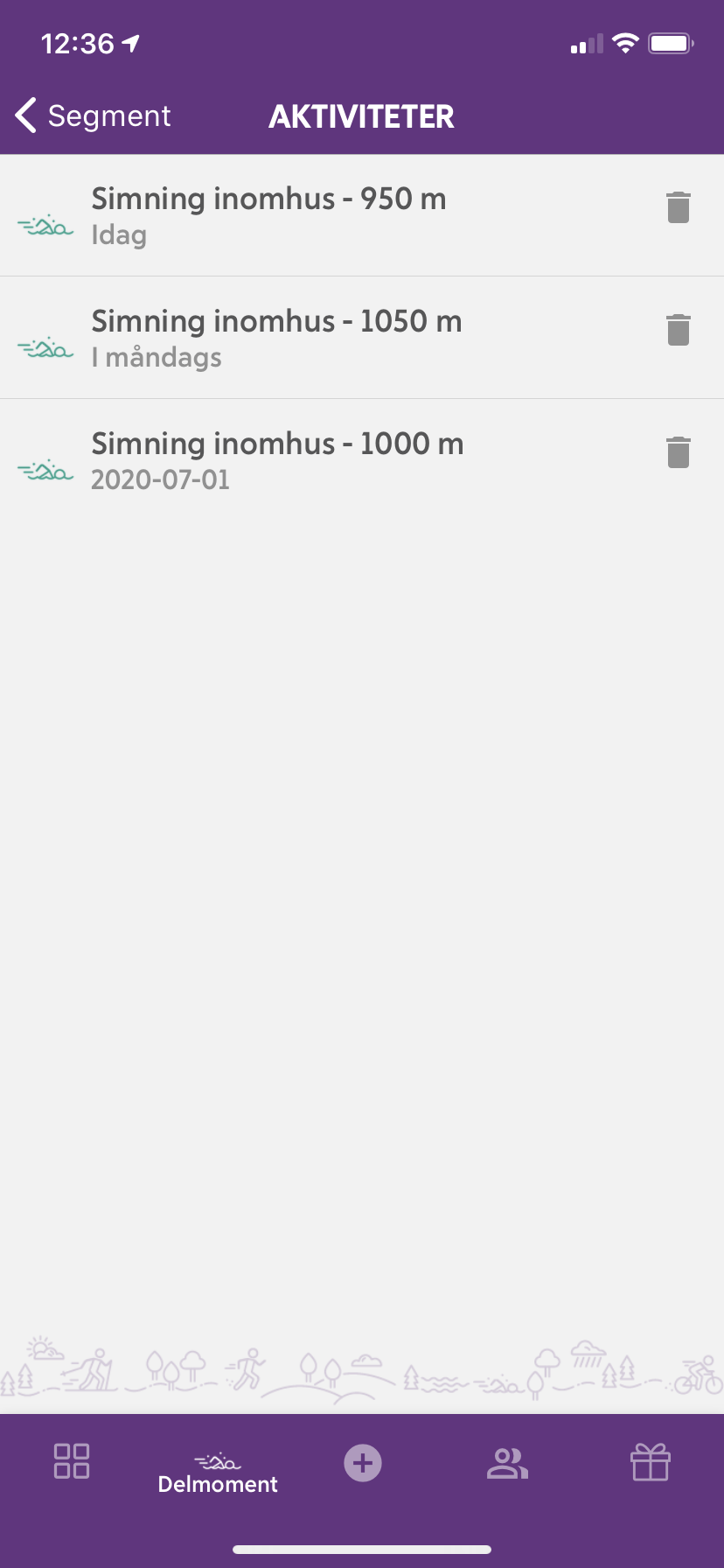
Task: Go back to Segment
Action: tap(93, 115)
